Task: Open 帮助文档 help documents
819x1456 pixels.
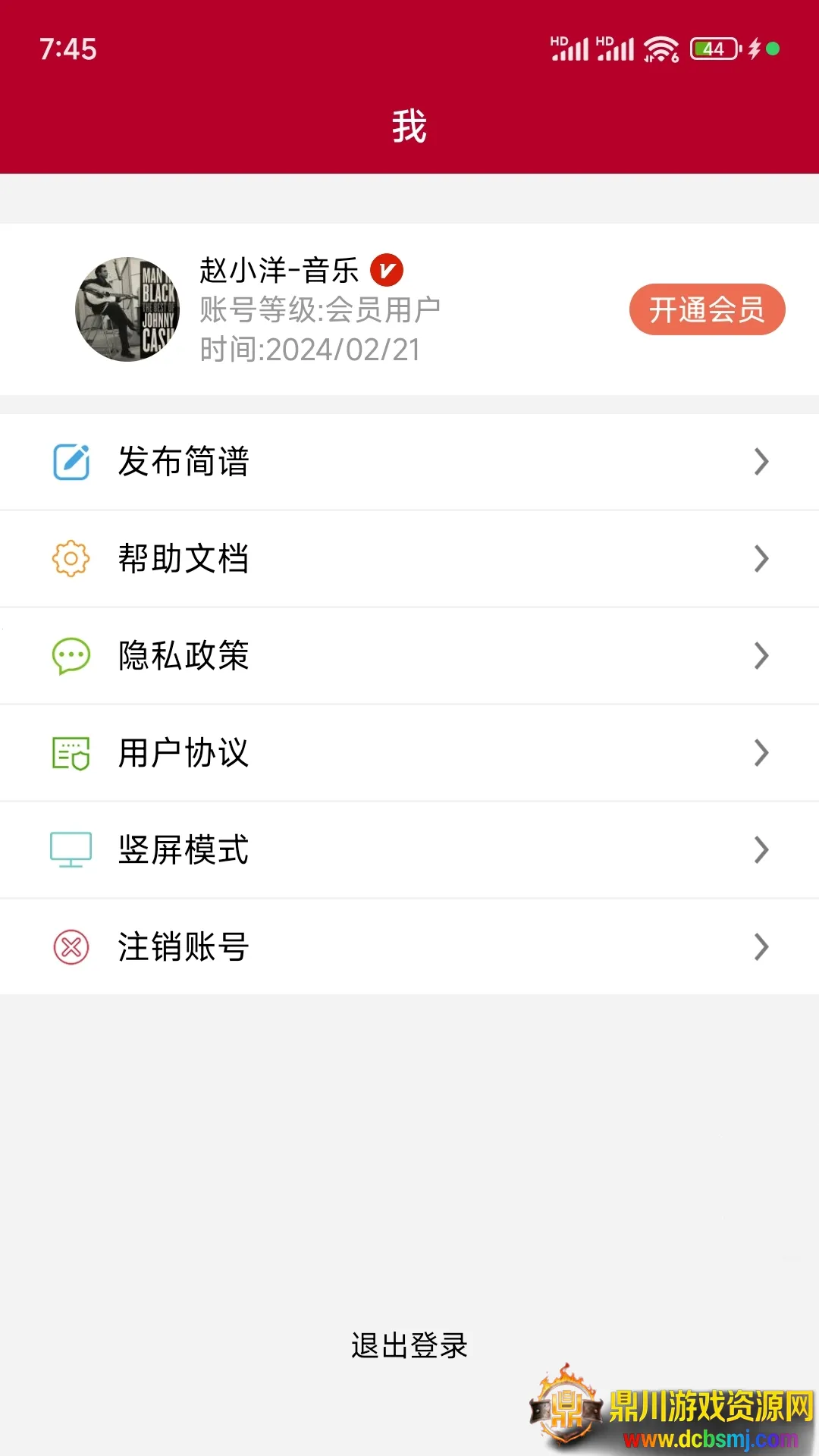Action: click(409, 559)
